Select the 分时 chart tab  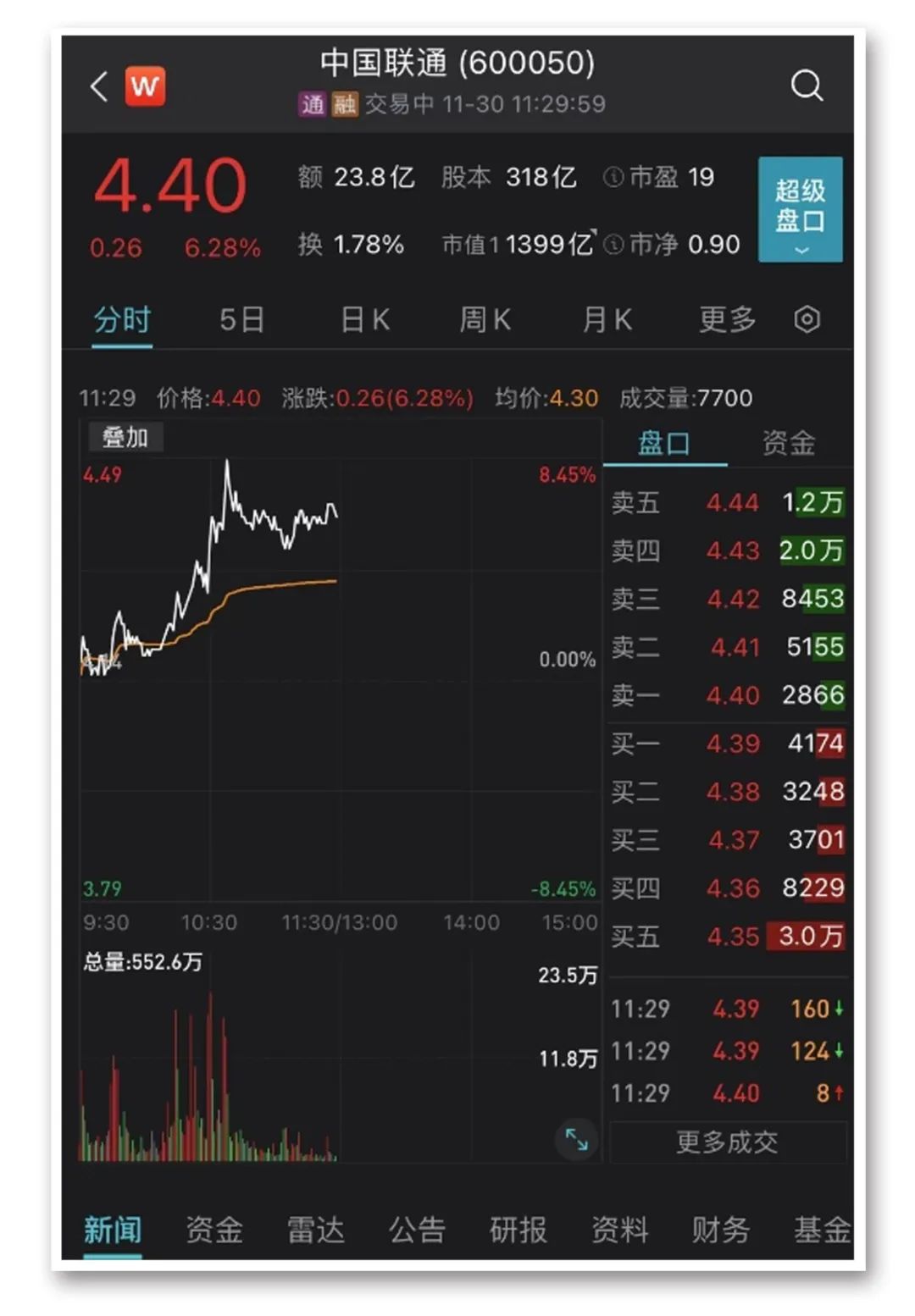pyautogui.click(x=122, y=320)
